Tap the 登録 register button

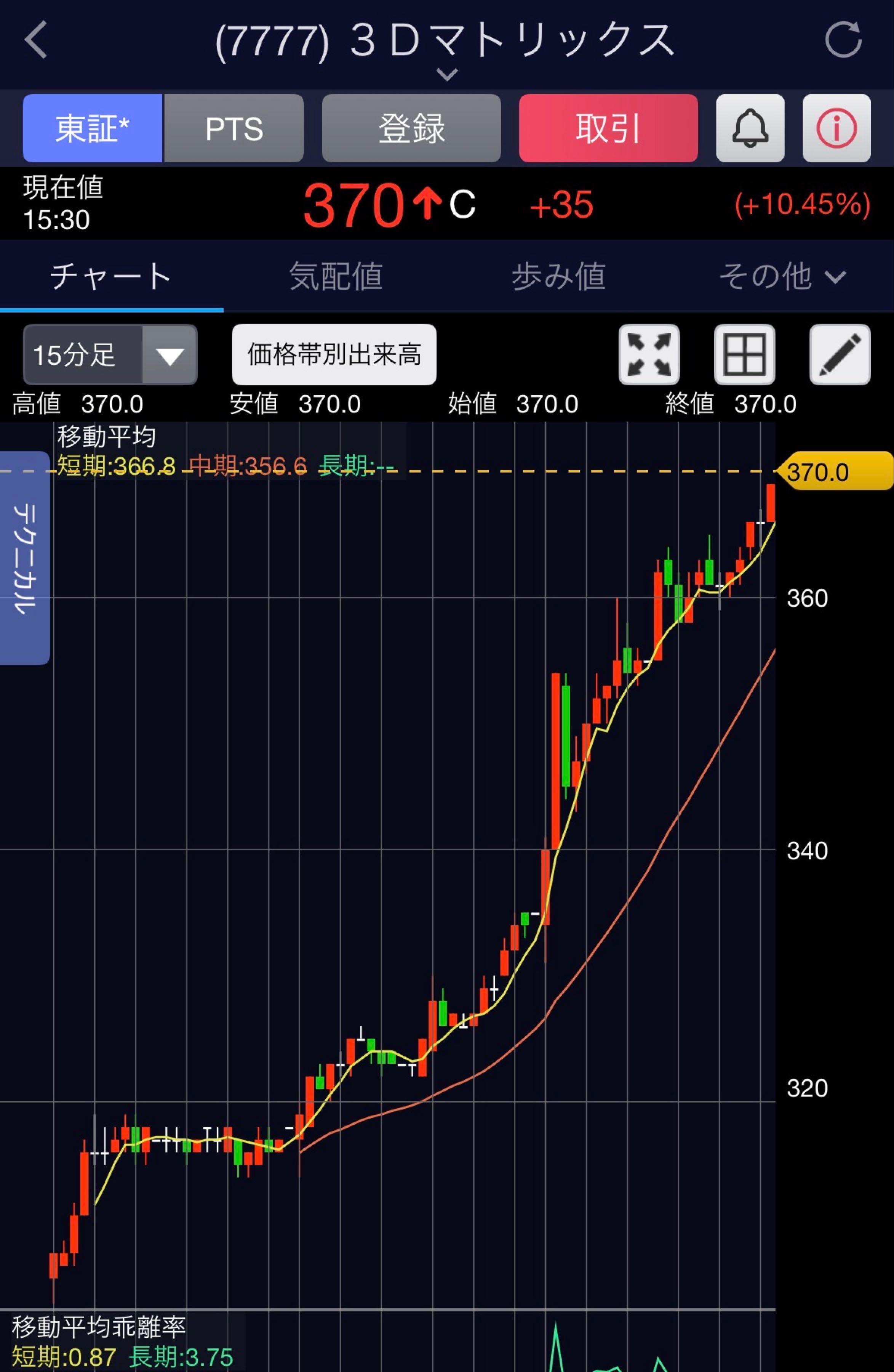tap(411, 128)
